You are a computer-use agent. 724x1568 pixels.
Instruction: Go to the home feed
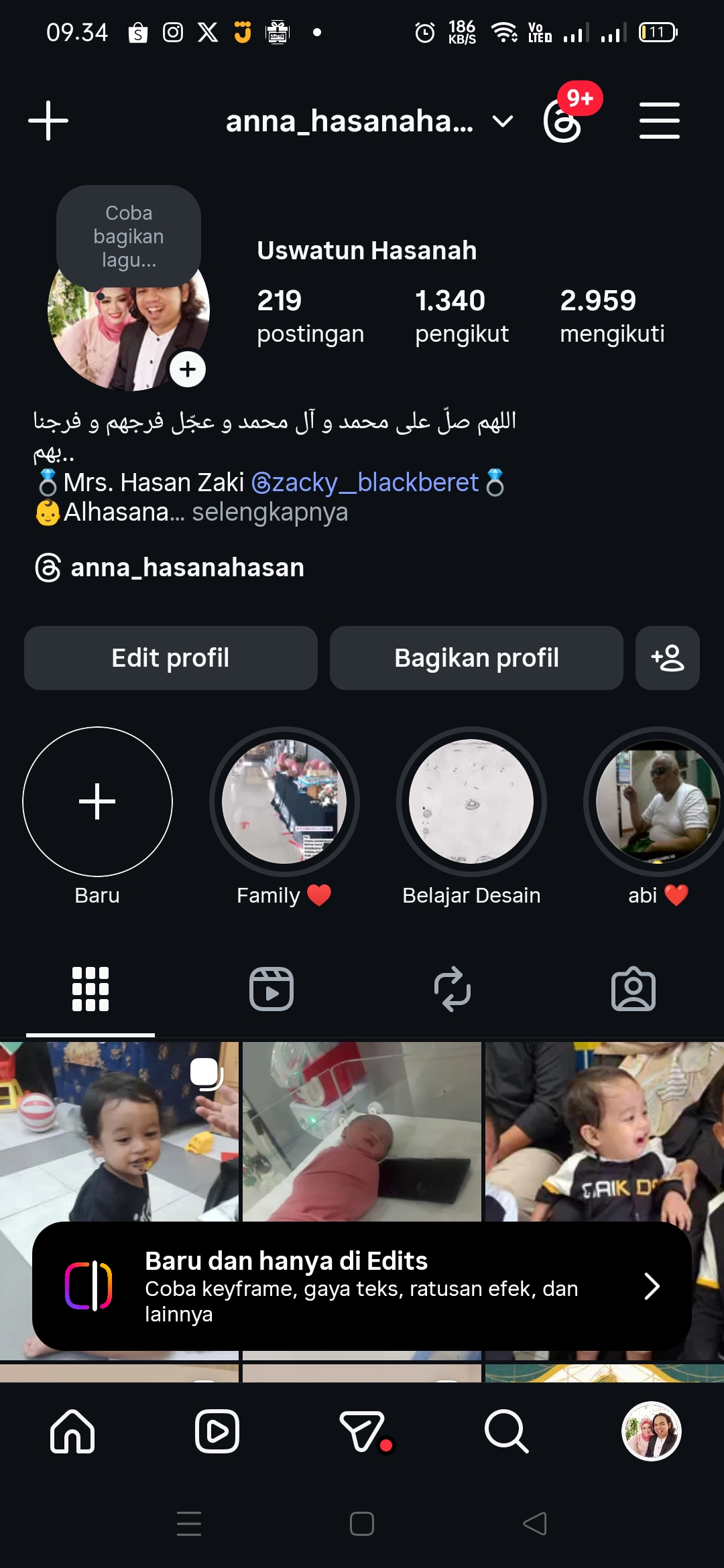coord(72,1431)
